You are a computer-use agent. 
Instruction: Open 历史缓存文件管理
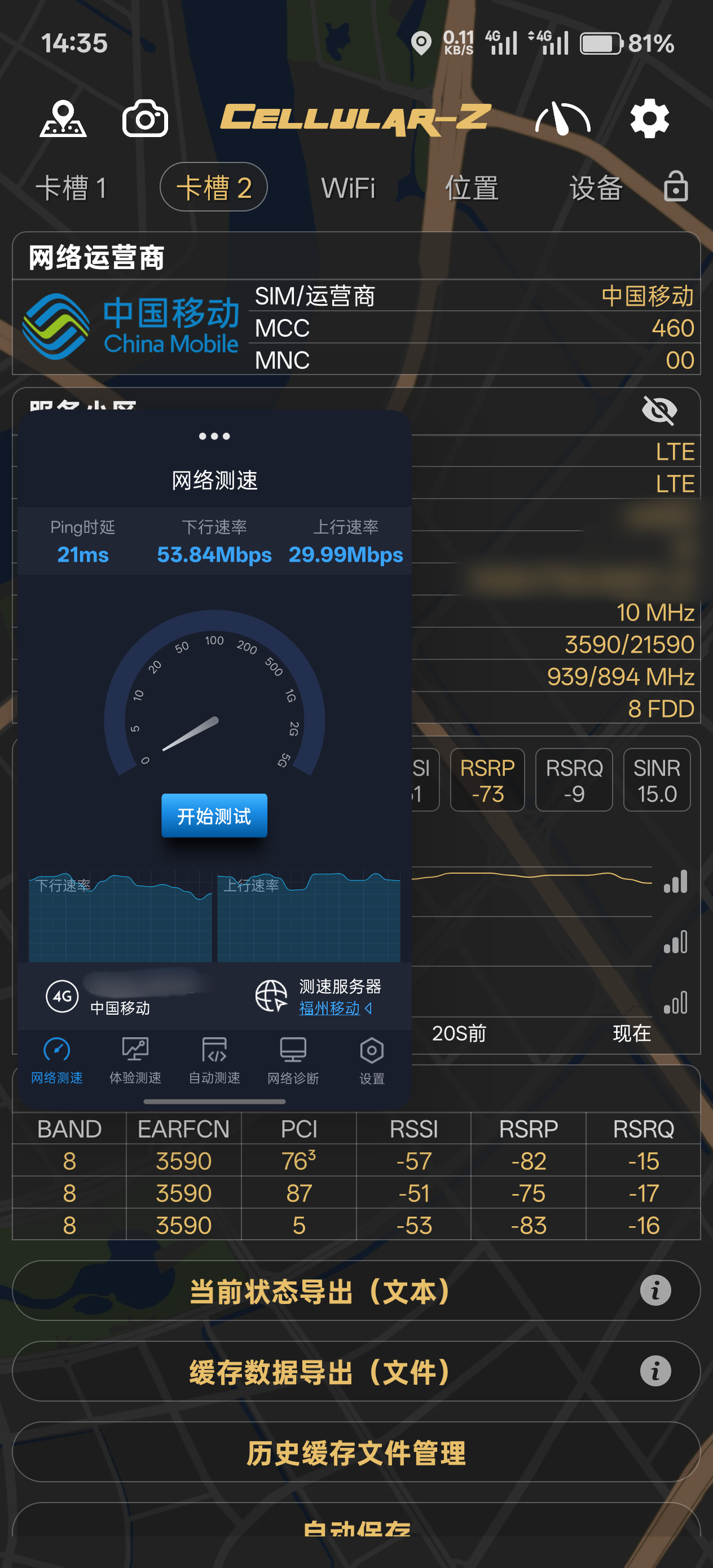coord(356,1452)
